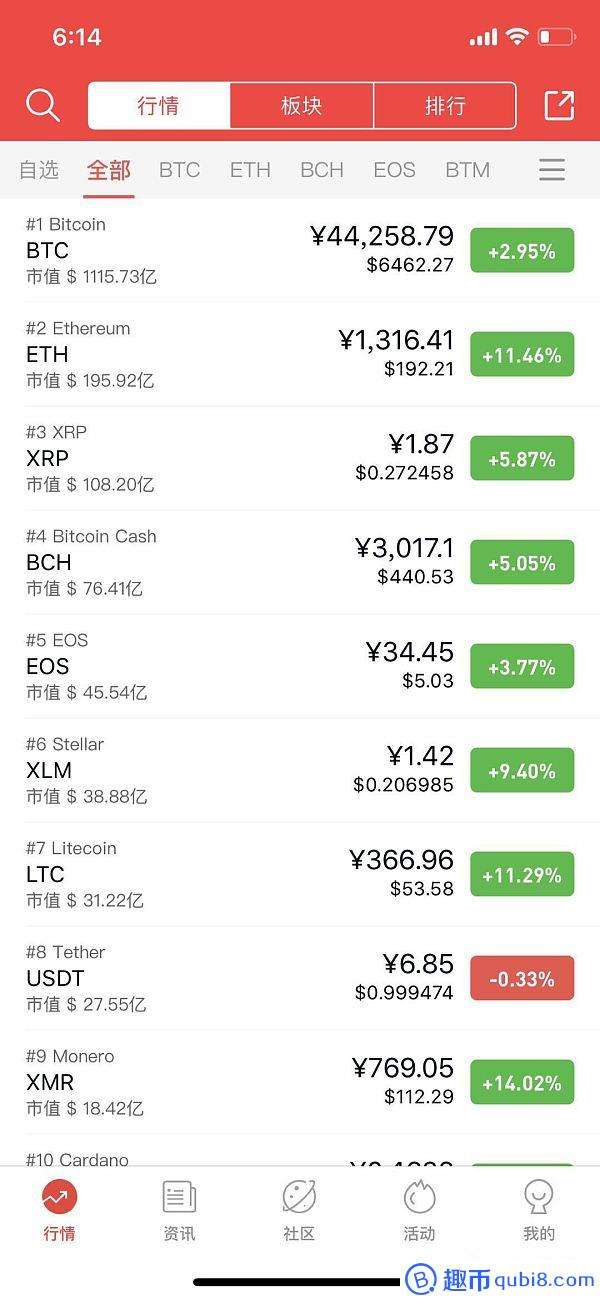Image resolution: width=600 pixels, height=1299 pixels.
Task: Open the search magnifier icon
Action: point(43,105)
